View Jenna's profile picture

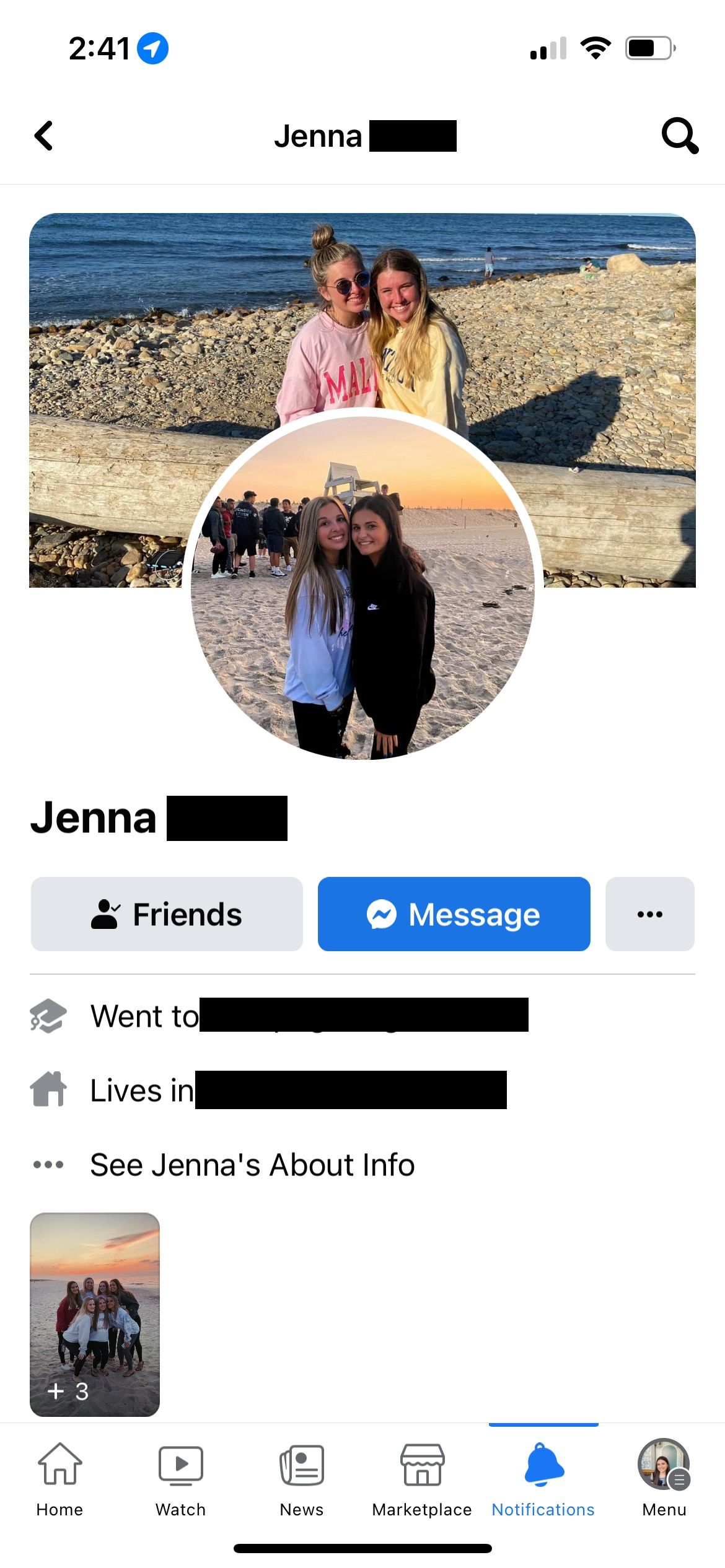362,588
